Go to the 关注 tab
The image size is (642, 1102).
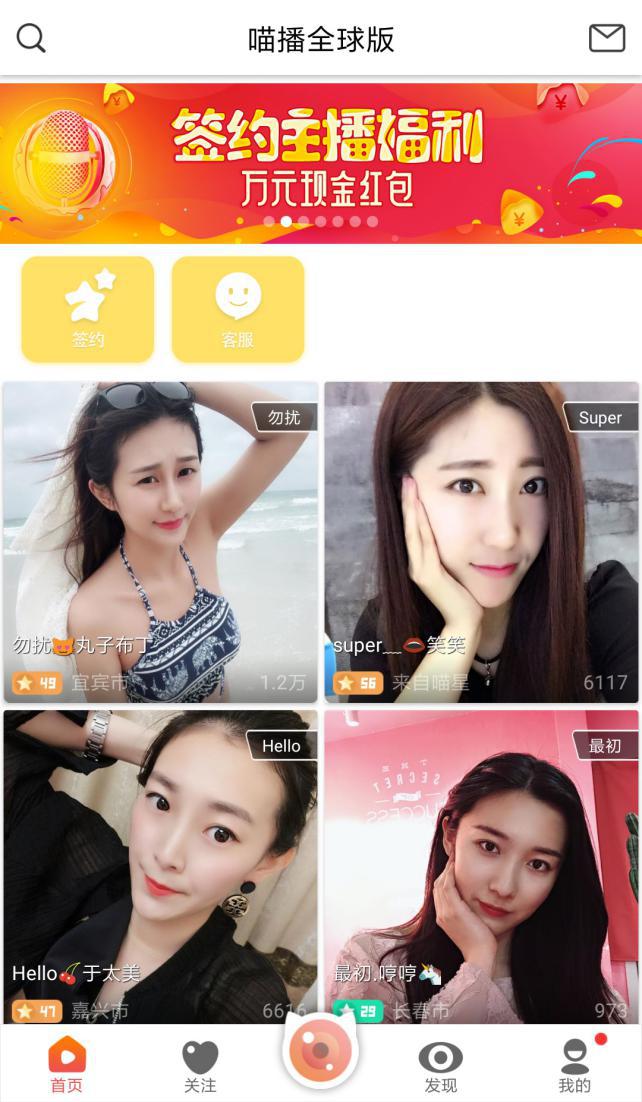[200, 1065]
